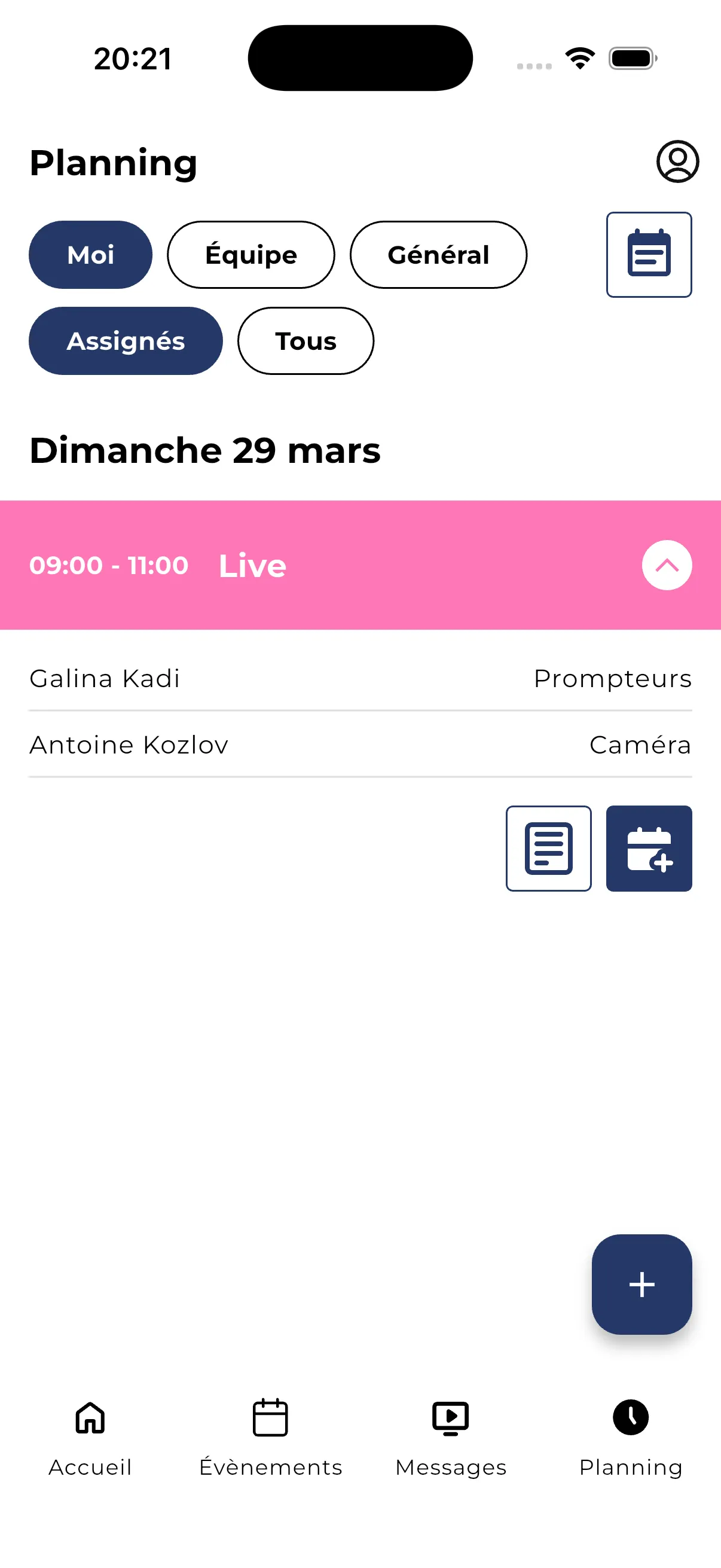
Task: Select the Assignés filter chip
Action: point(126,341)
